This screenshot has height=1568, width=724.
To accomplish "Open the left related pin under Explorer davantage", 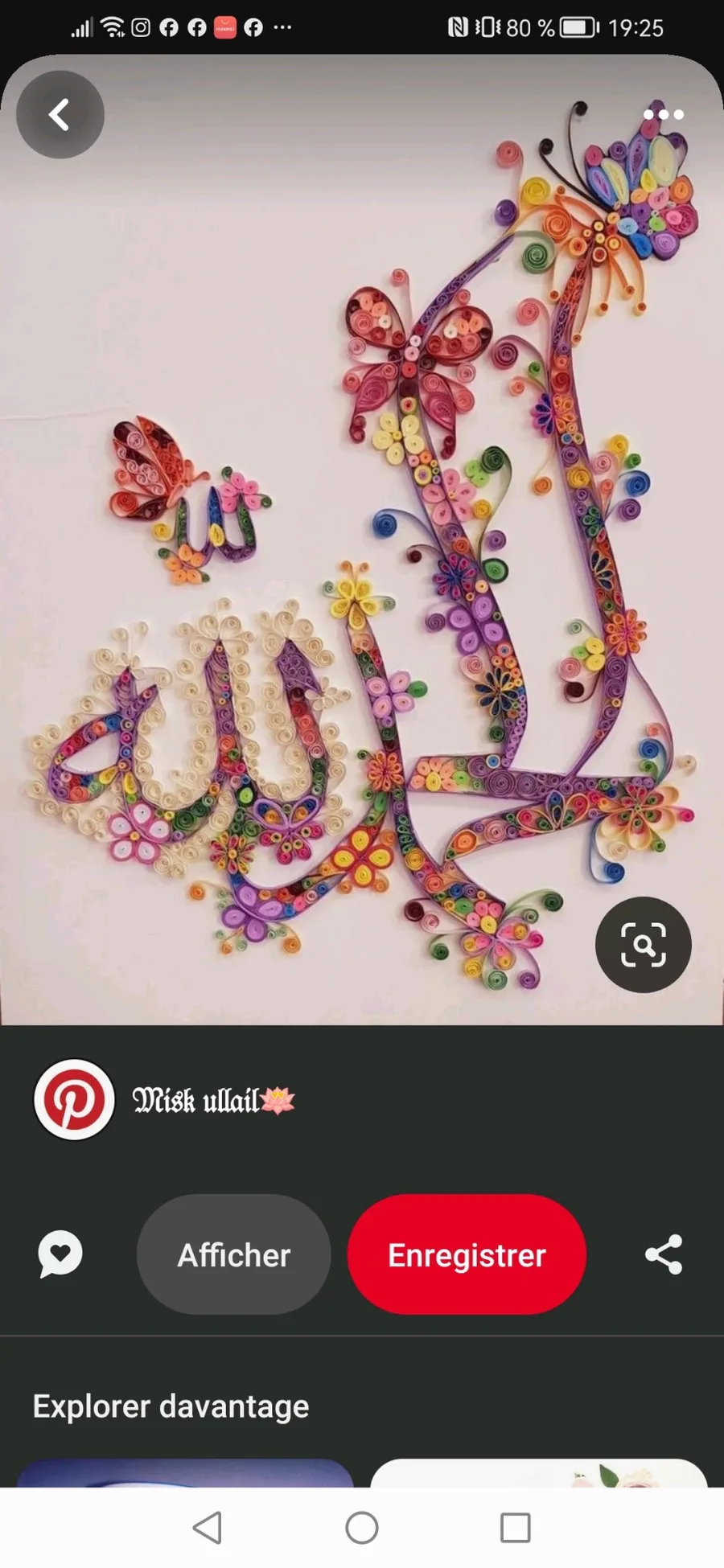I will point(185,1472).
